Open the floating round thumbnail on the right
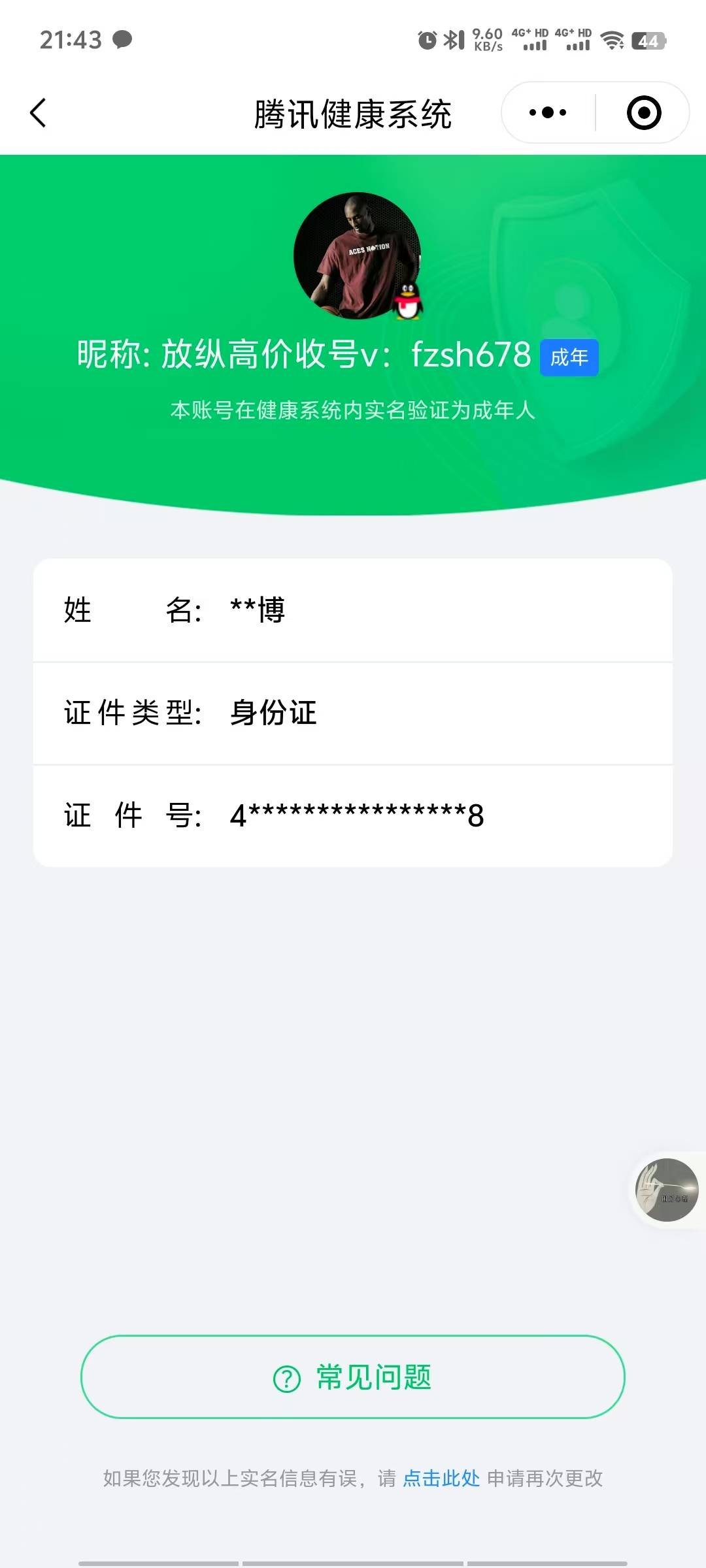Viewport: 706px width, 1568px height. click(667, 1190)
